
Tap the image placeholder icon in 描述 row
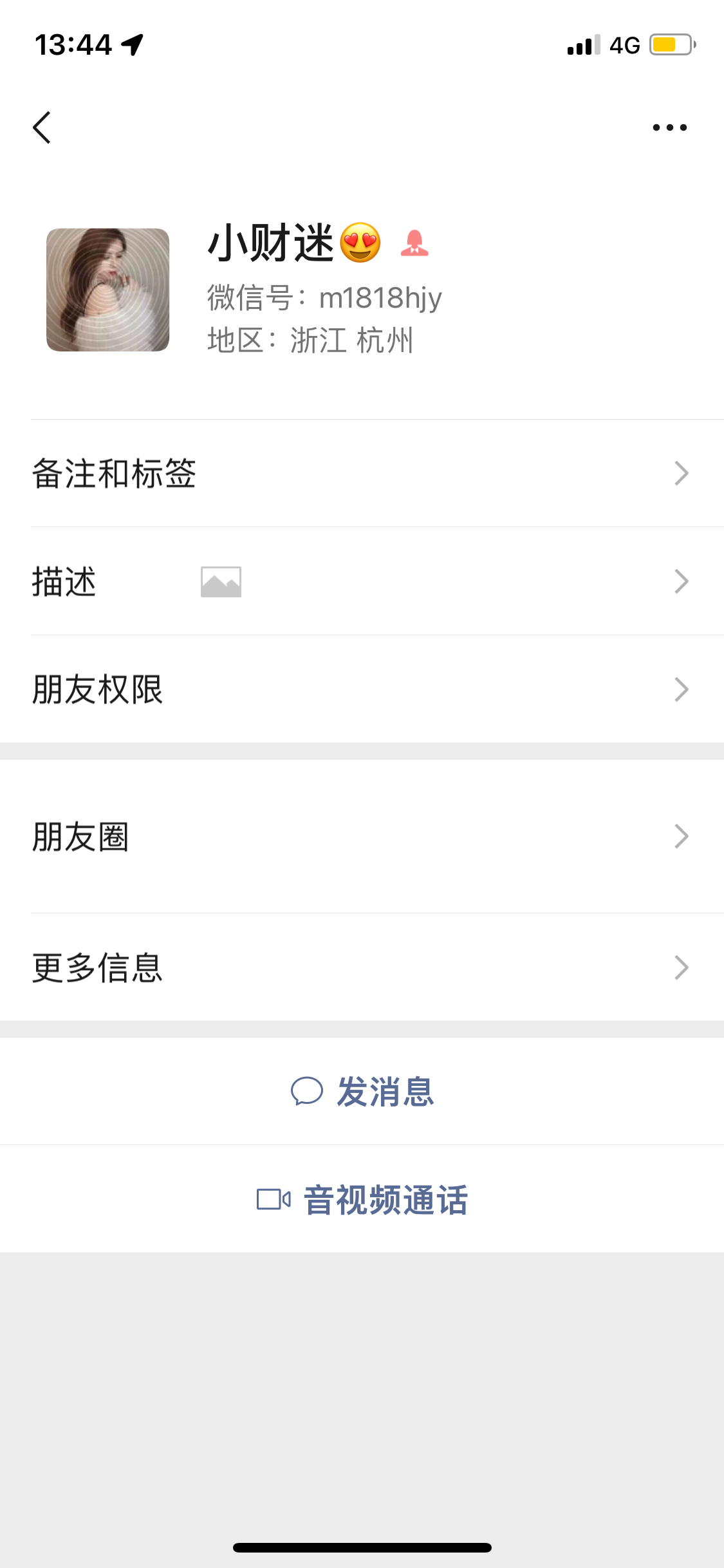(x=221, y=581)
